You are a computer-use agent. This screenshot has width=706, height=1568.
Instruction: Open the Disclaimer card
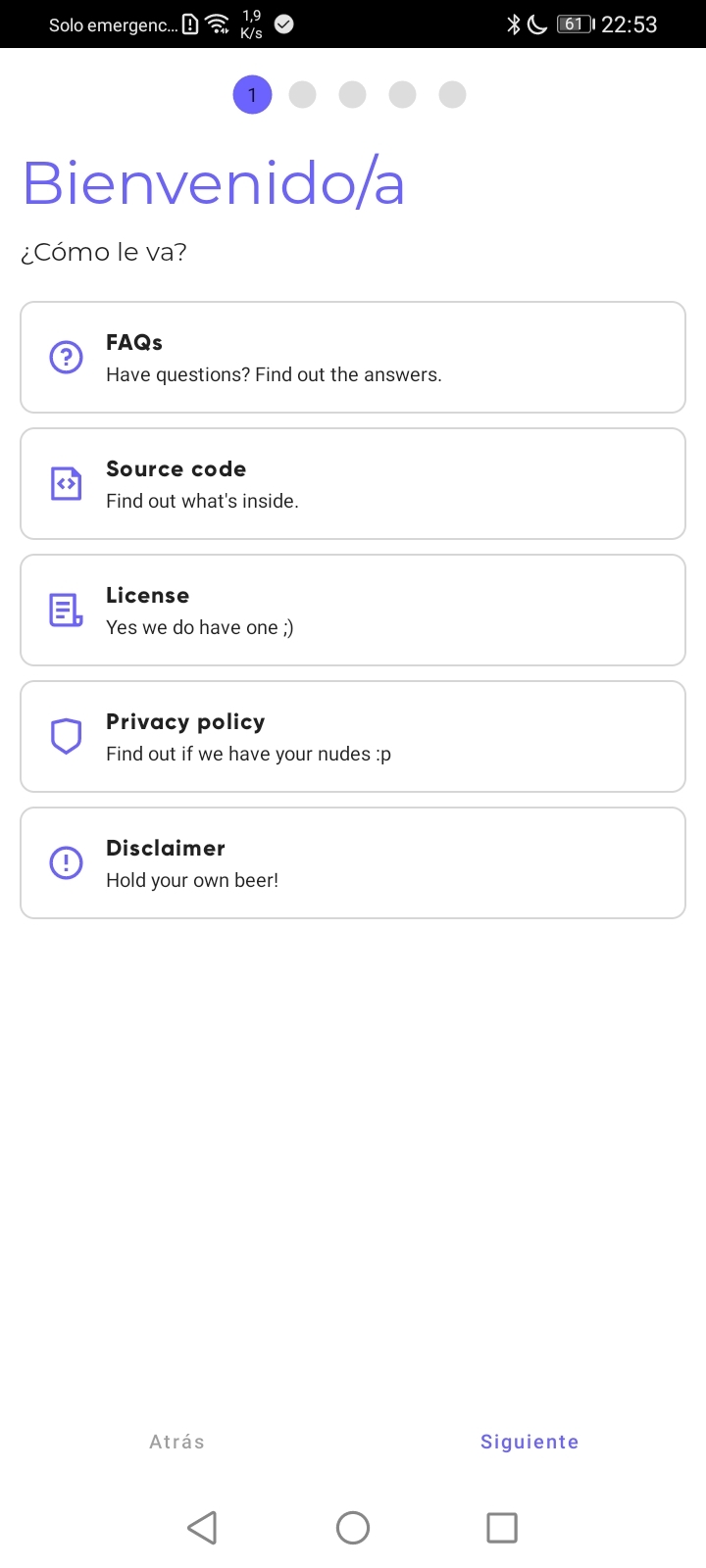(x=353, y=861)
